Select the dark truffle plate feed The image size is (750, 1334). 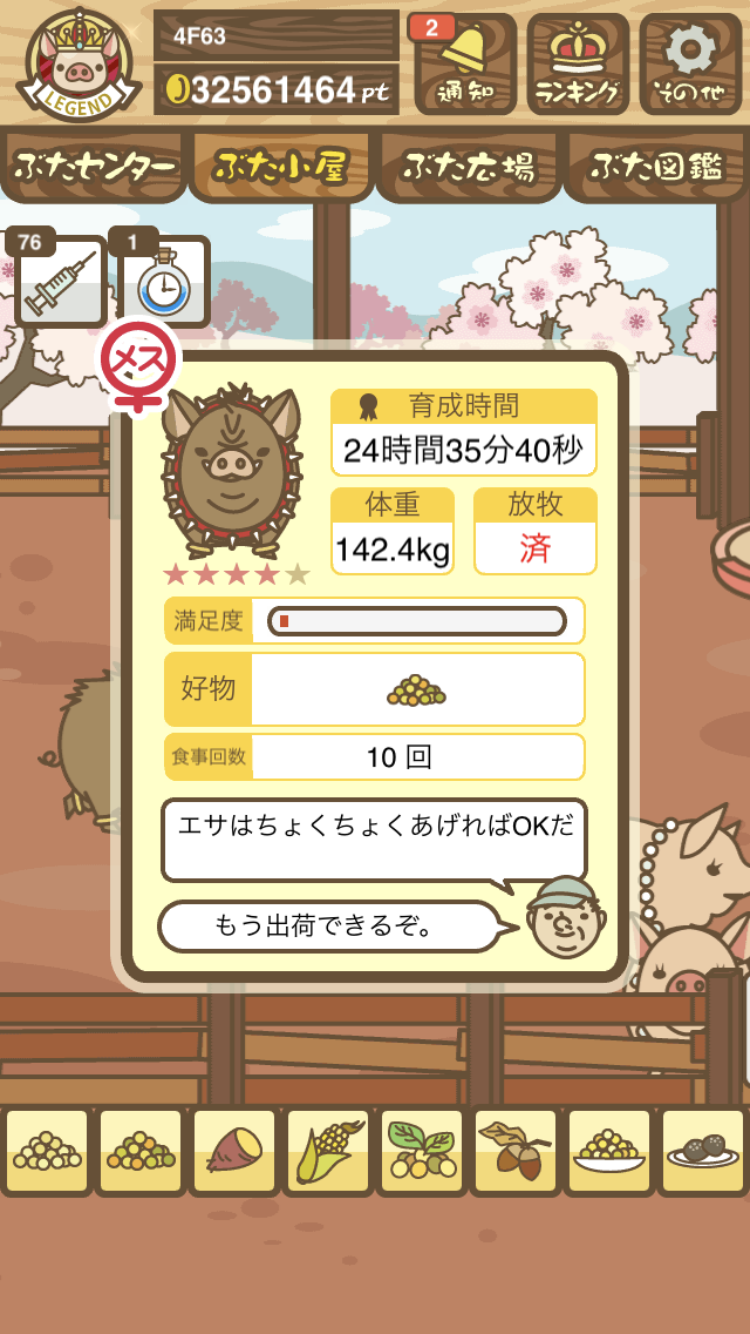click(703, 1151)
